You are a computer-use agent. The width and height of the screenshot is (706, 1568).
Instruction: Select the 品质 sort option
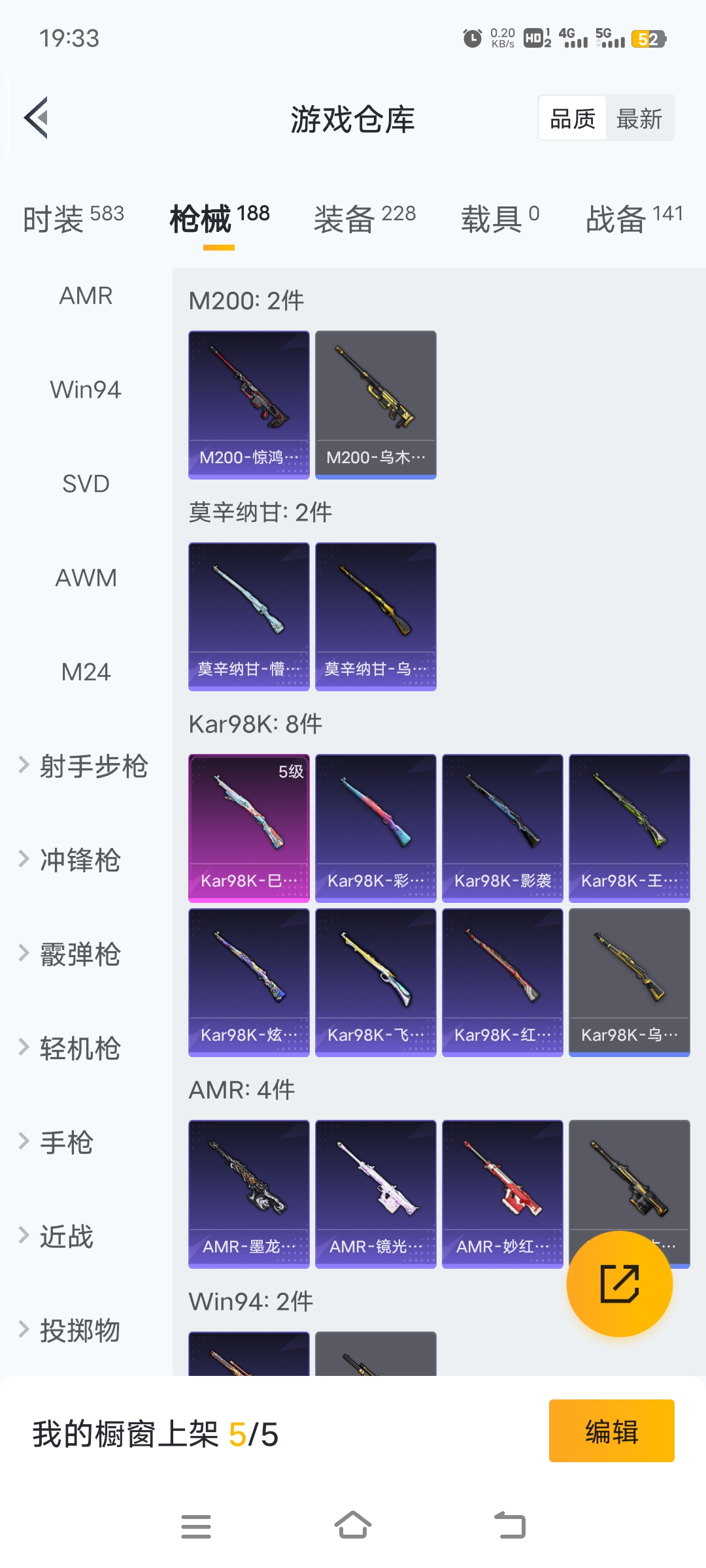[x=573, y=119]
